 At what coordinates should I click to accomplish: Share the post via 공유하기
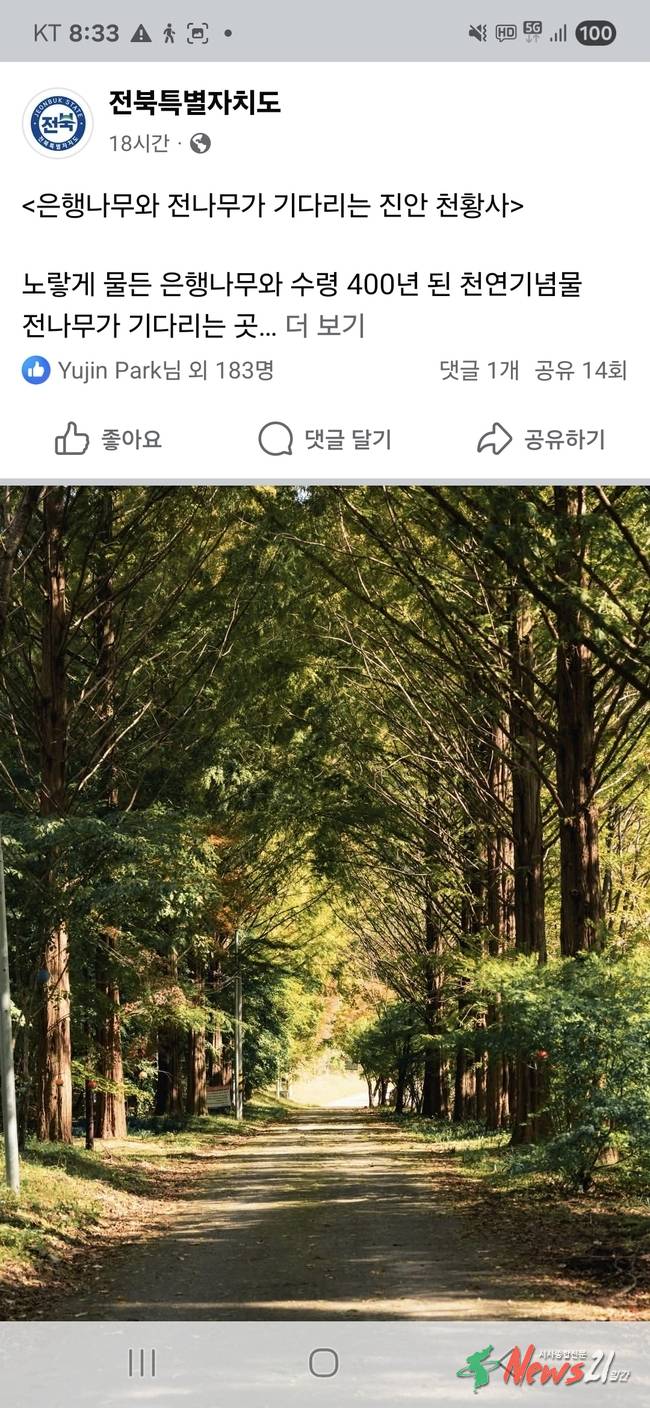tap(541, 439)
